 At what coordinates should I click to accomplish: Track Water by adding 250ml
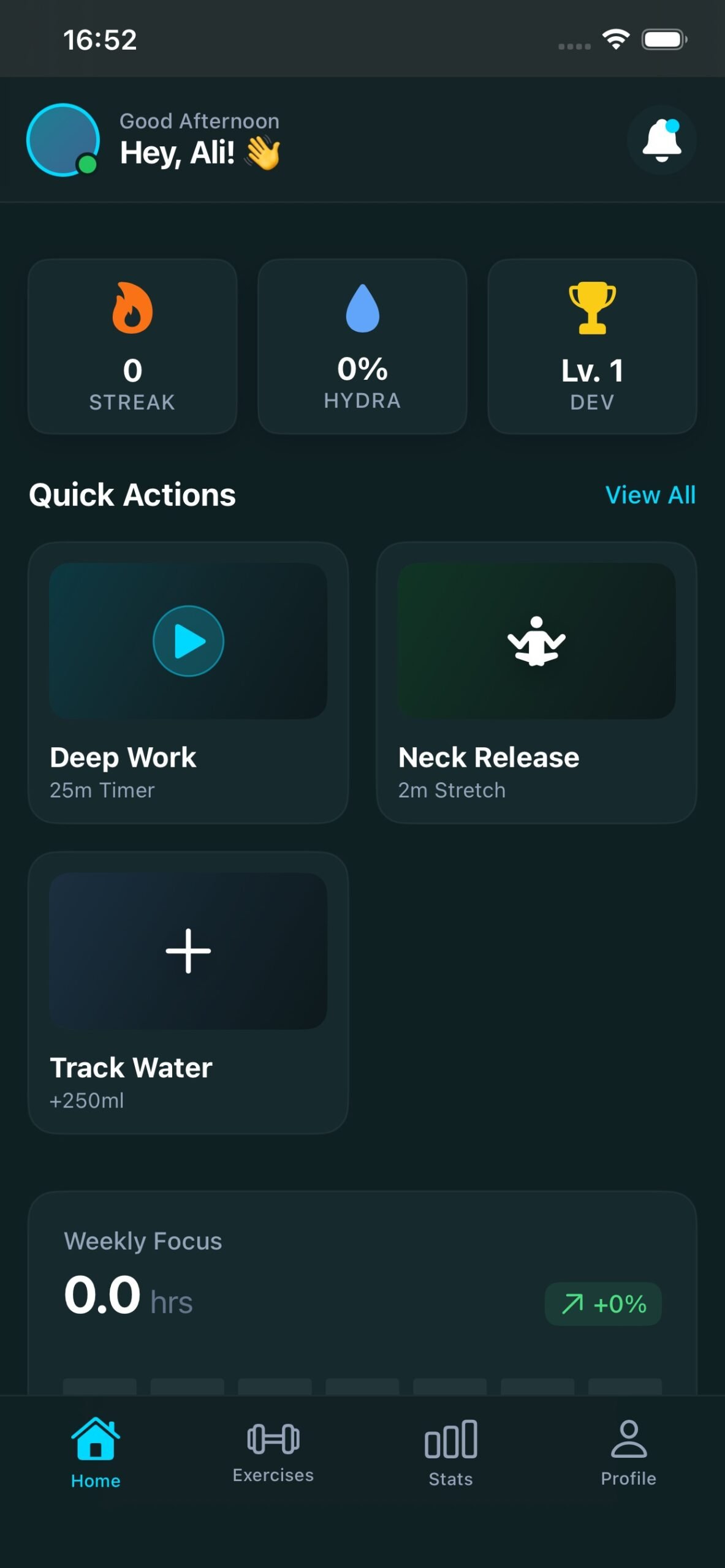click(x=188, y=992)
